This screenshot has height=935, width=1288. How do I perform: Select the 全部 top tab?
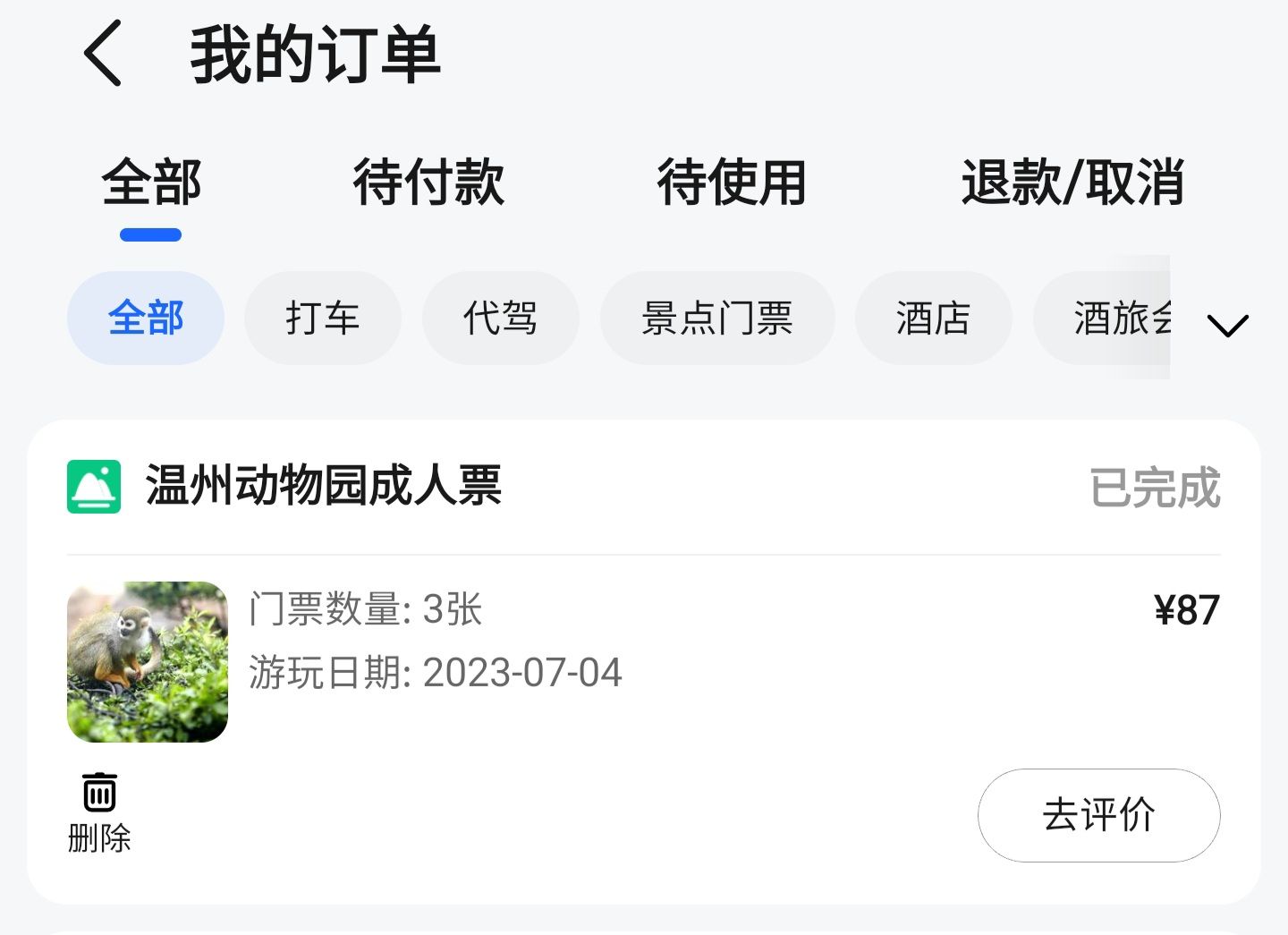(151, 183)
